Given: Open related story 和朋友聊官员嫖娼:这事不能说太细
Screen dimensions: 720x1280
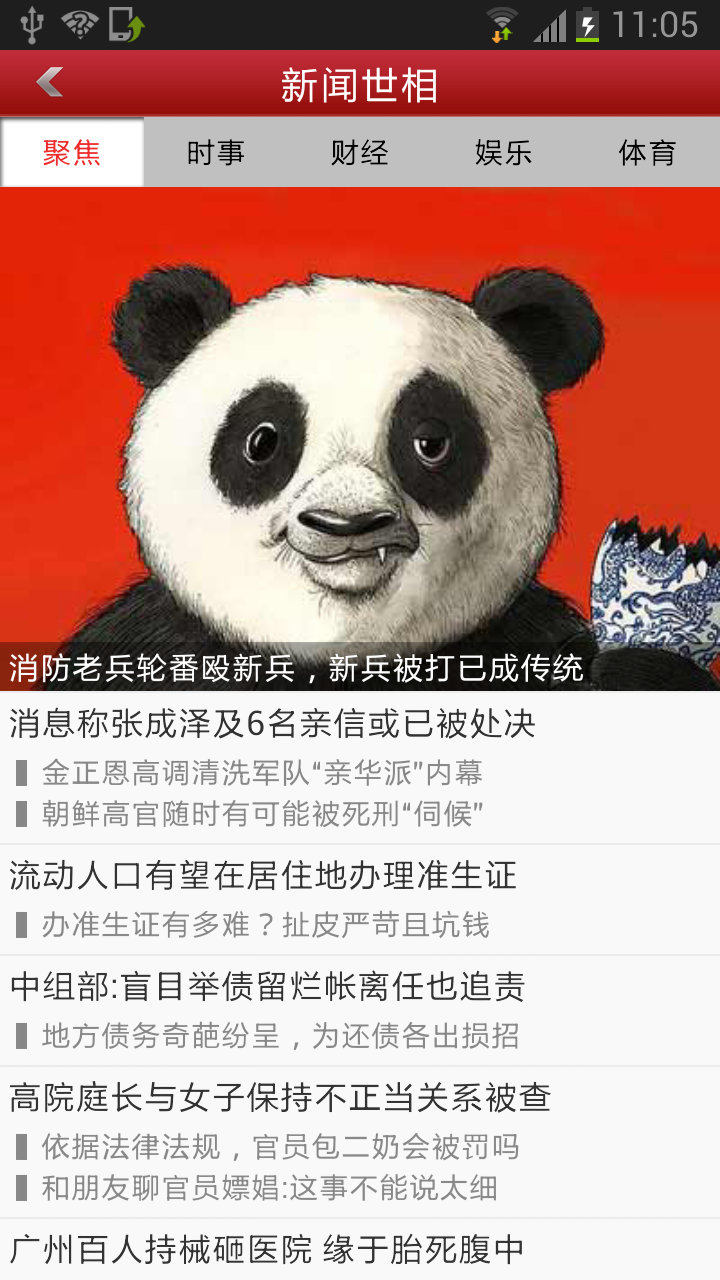Looking at the screenshot, I should tap(269, 1188).
